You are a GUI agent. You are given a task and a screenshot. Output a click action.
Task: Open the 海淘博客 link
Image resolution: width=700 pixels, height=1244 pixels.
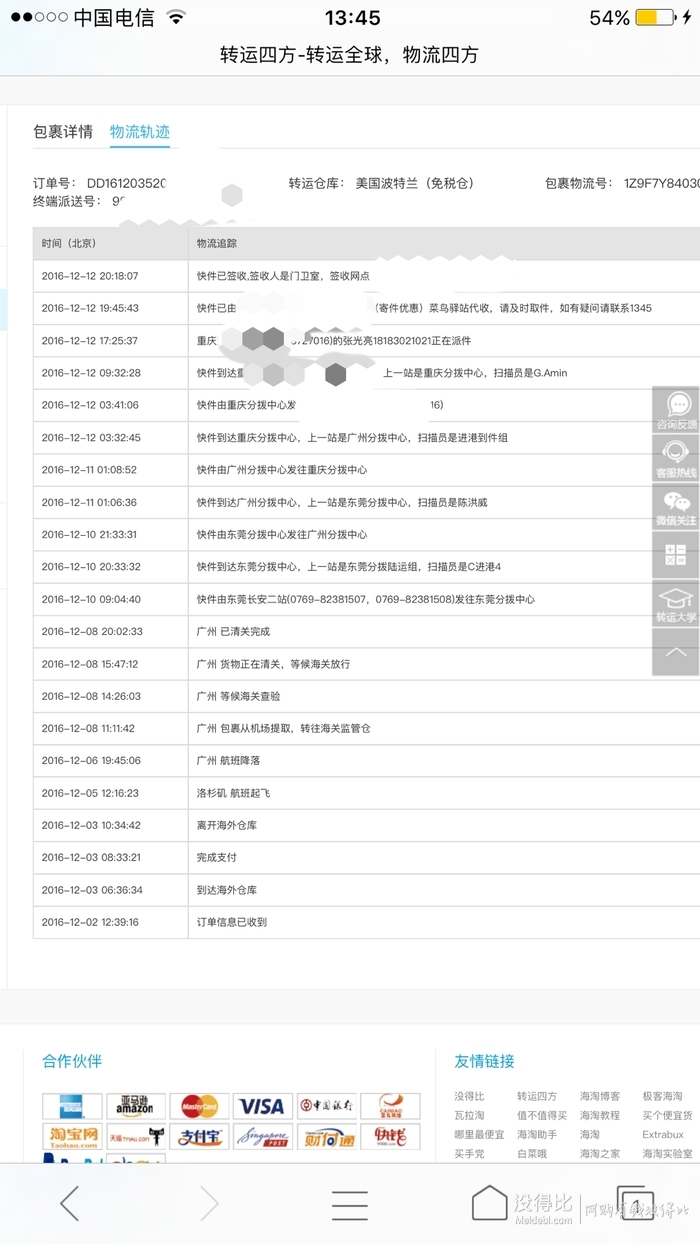[600, 1096]
